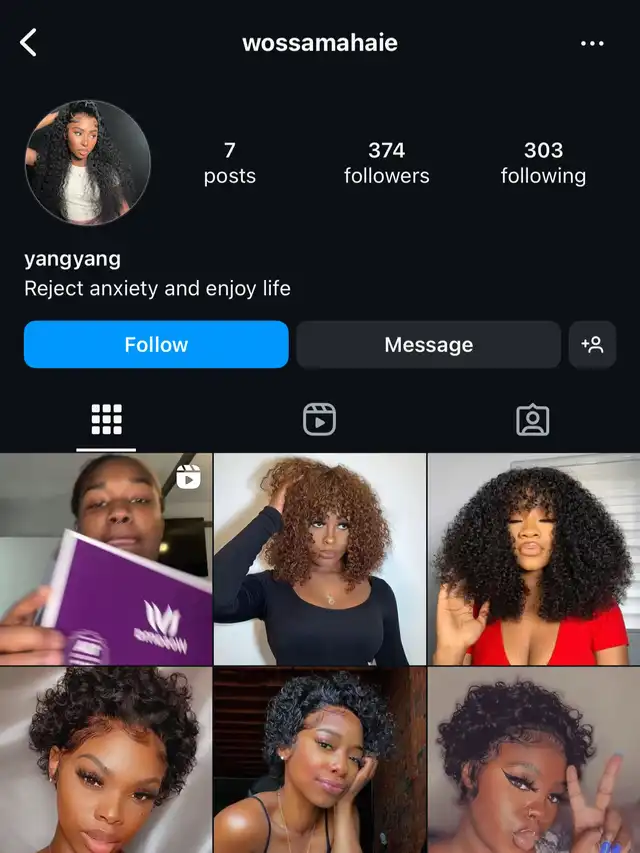Open the three-dot overflow menu
This screenshot has width=640, height=853.
pyautogui.click(x=592, y=44)
